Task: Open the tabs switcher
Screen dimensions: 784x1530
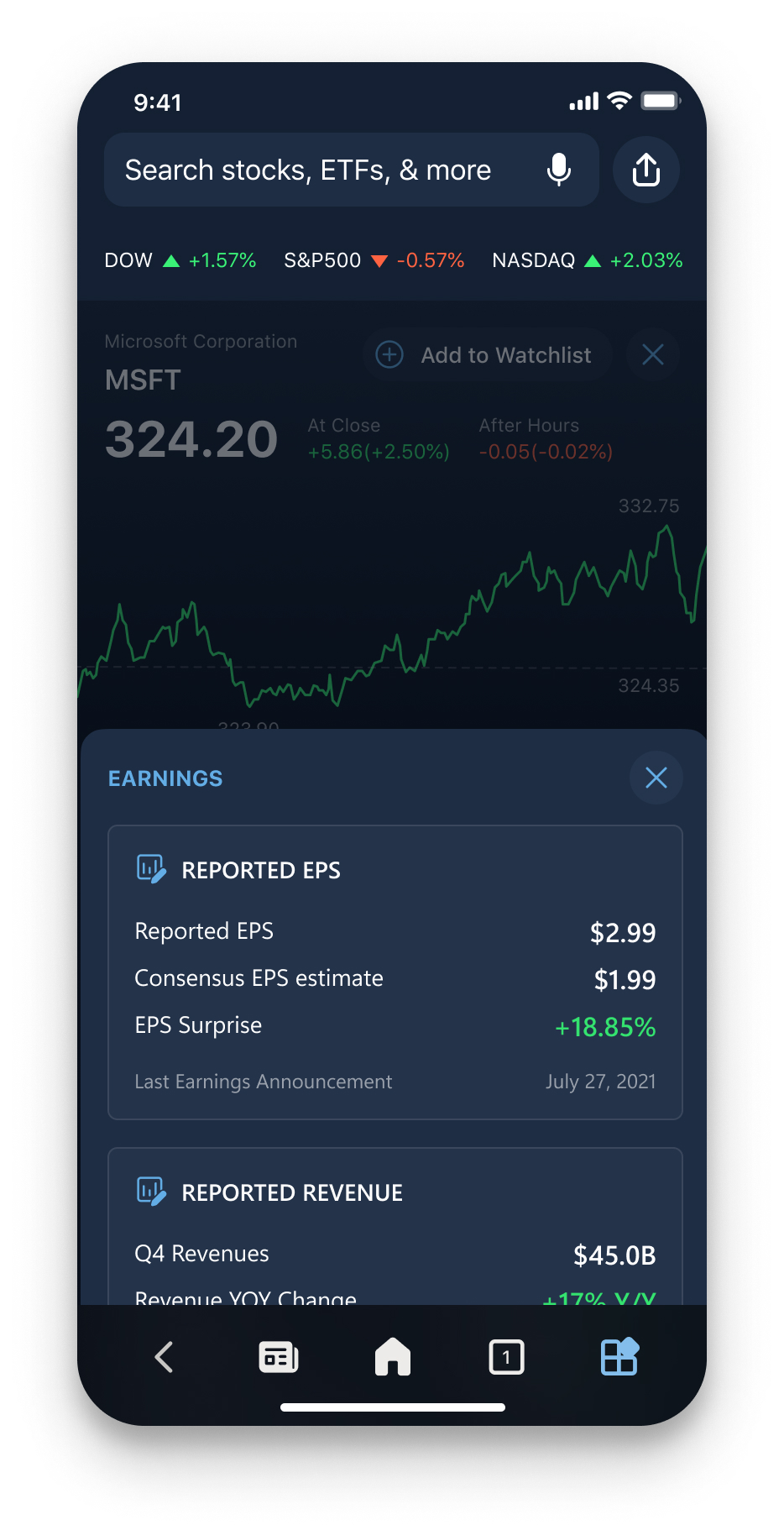Action: [506, 1356]
